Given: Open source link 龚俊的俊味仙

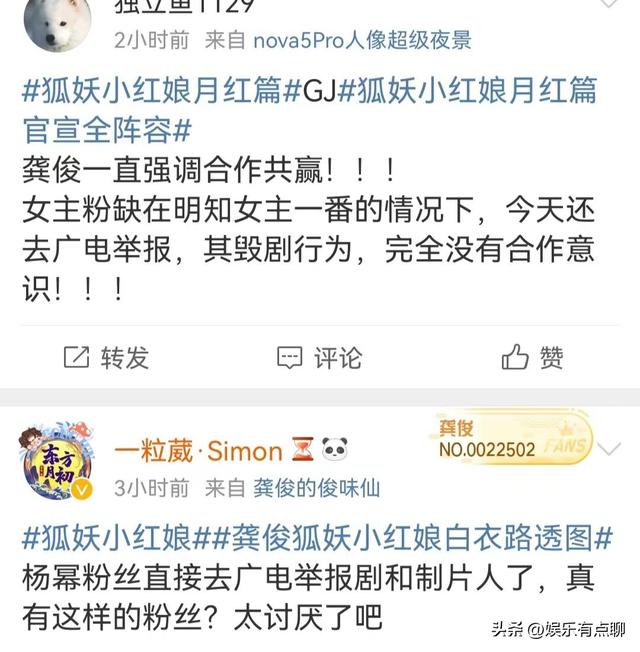Looking at the screenshot, I should pos(315,488).
